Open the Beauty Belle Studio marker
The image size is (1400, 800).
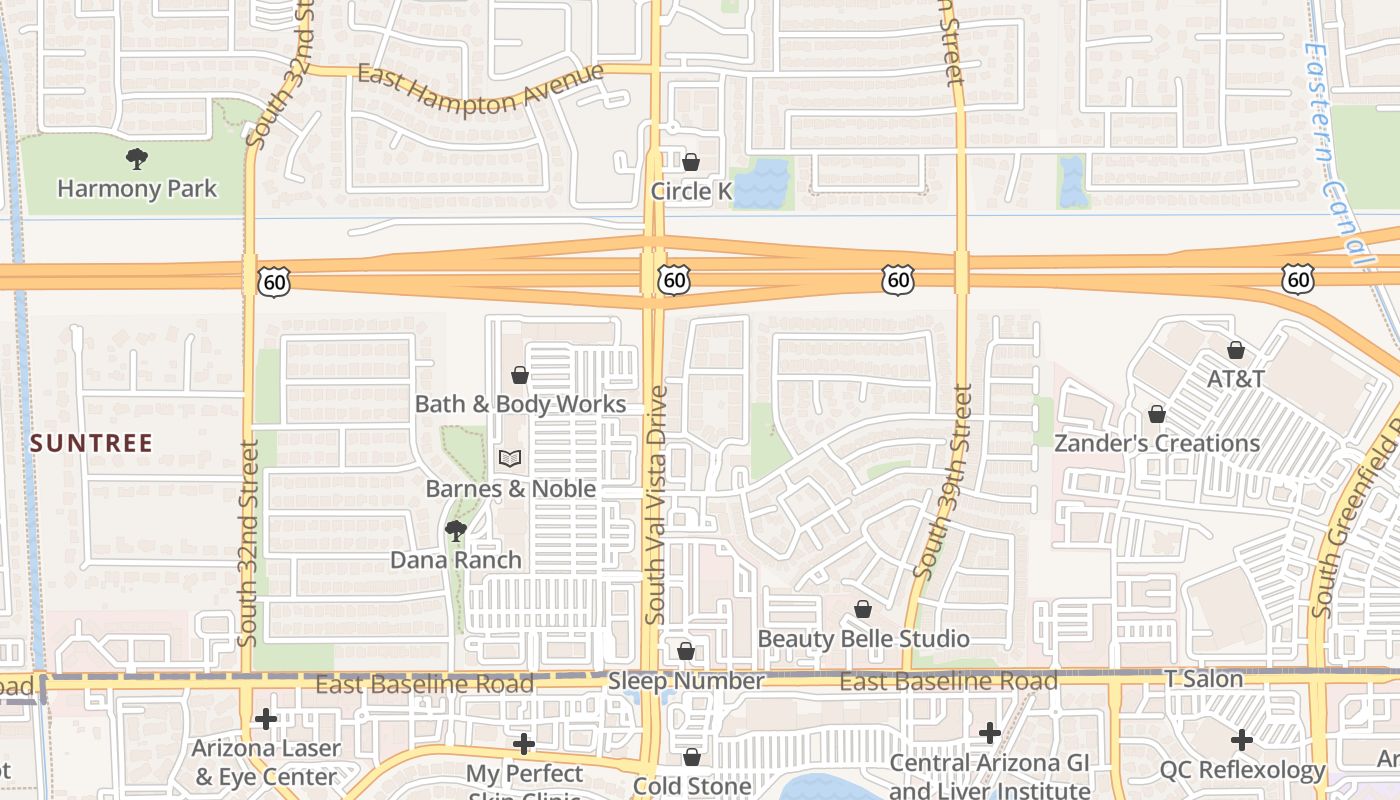[863, 609]
